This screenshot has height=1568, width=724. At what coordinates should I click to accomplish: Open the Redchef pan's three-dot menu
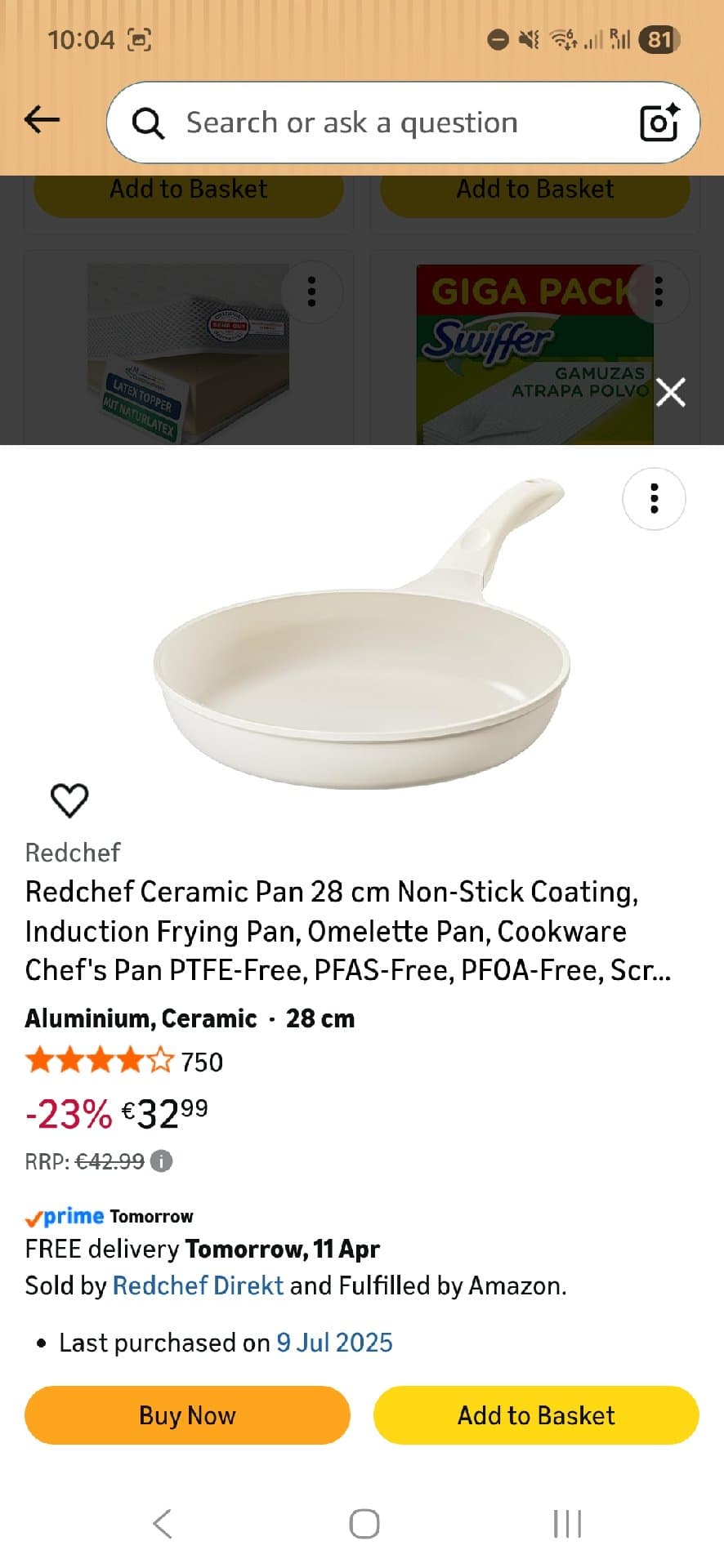tap(654, 498)
